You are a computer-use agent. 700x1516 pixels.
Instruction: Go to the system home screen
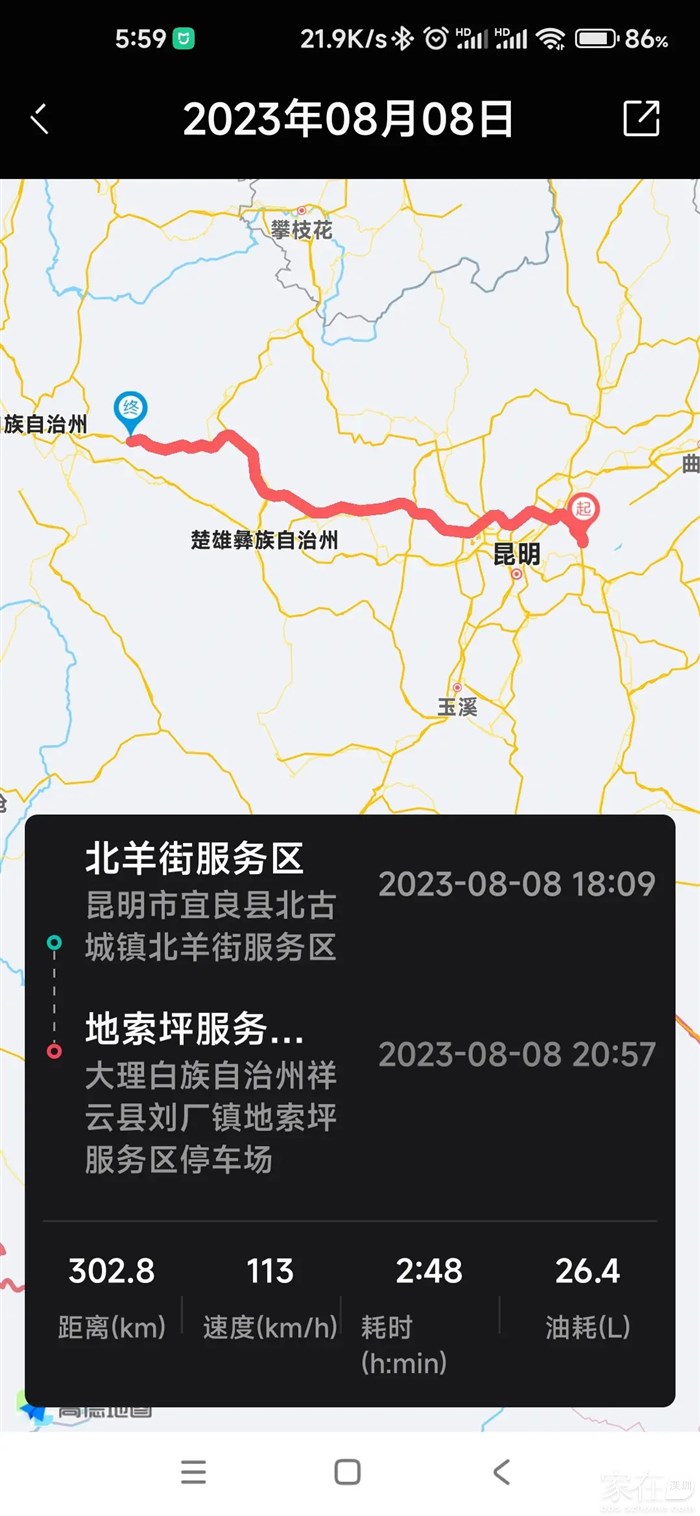click(x=347, y=1471)
